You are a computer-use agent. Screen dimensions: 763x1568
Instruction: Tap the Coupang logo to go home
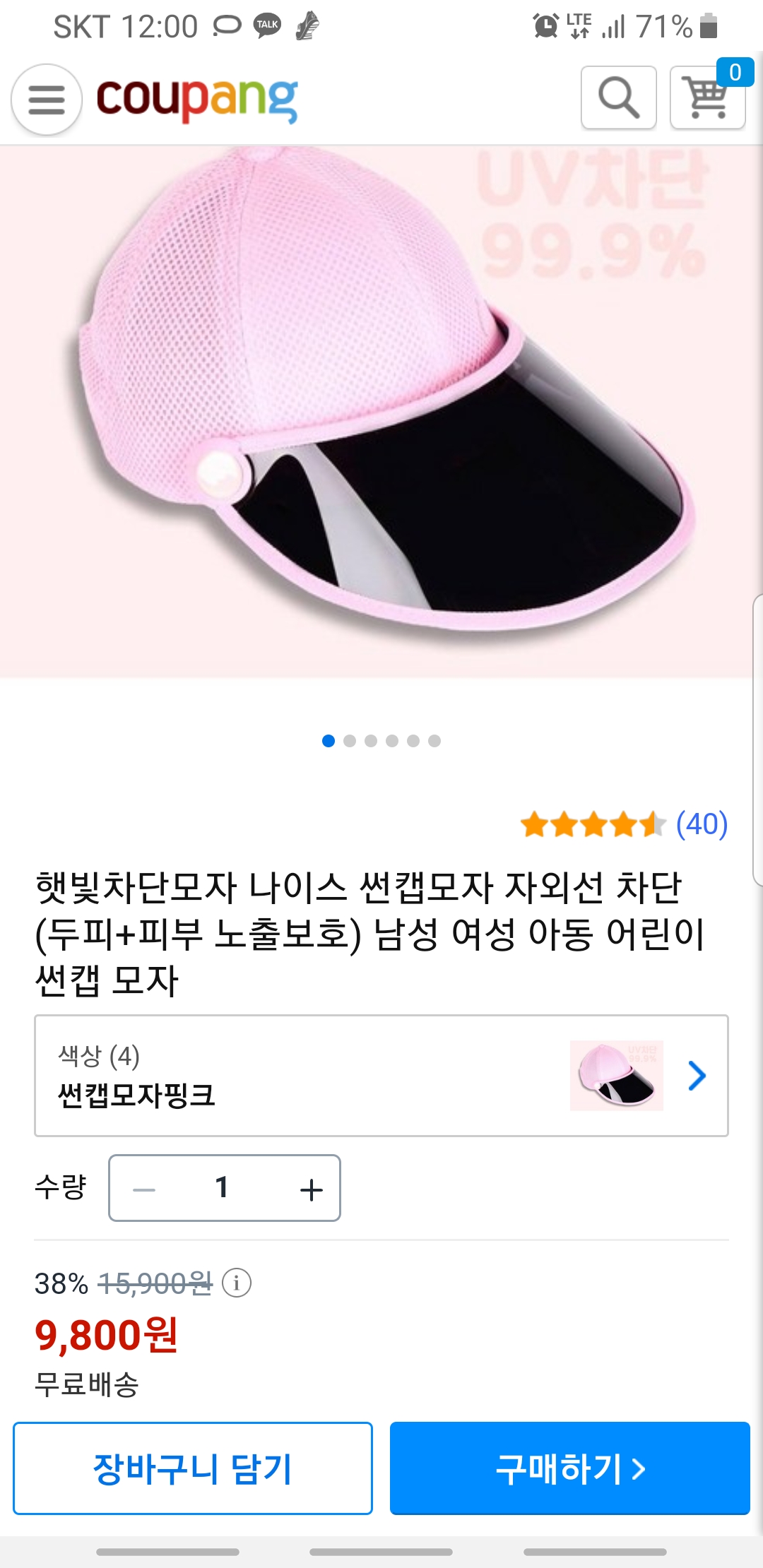point(197,99)
